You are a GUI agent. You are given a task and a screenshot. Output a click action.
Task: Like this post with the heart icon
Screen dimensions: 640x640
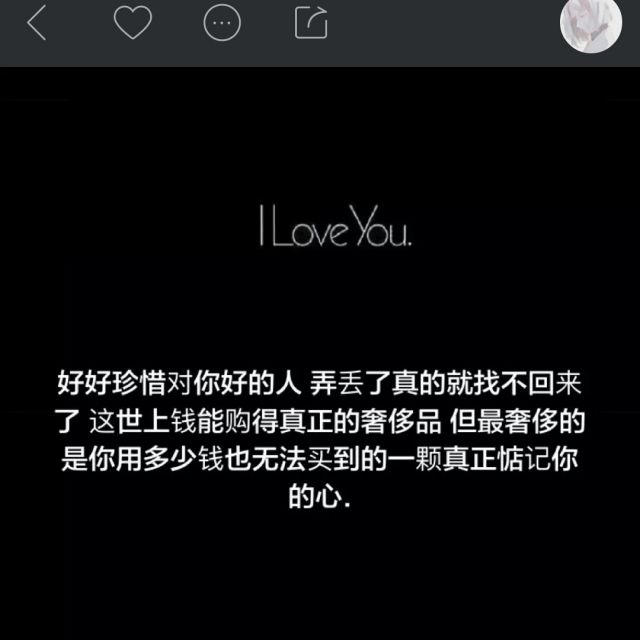point(133,23)
